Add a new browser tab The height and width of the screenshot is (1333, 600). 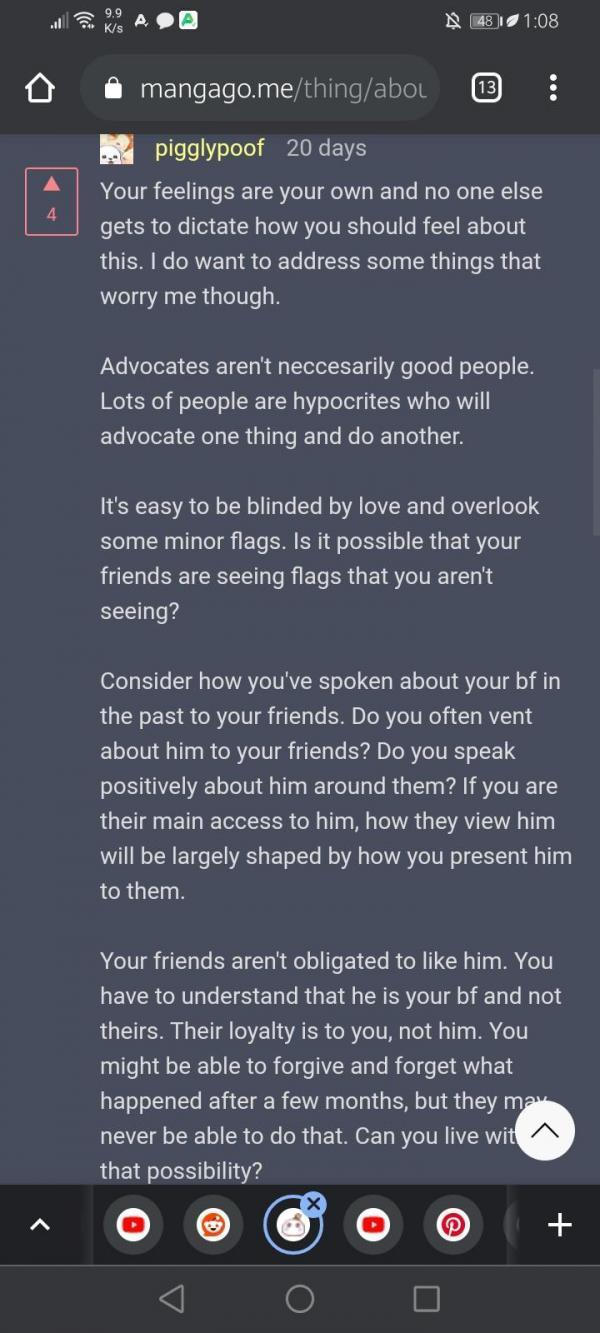point(560,1224)
